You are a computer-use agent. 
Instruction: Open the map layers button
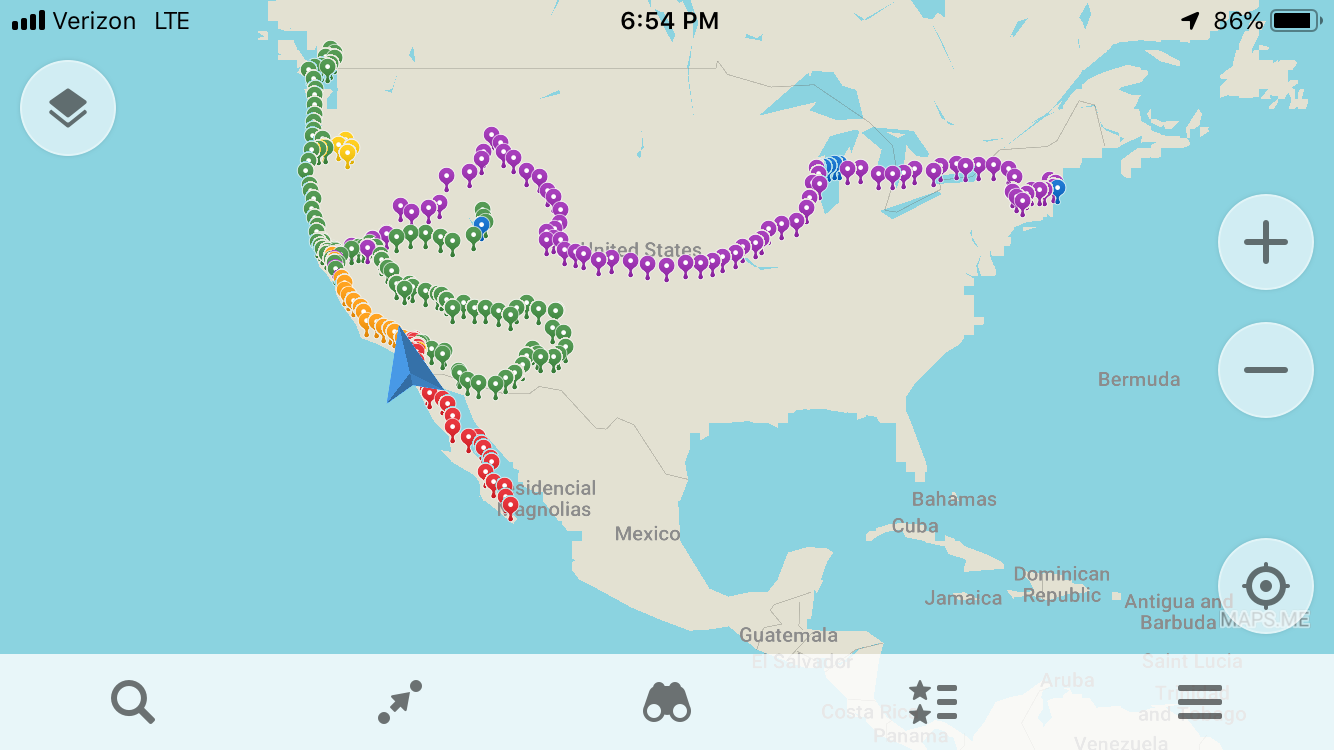(68, 108)
